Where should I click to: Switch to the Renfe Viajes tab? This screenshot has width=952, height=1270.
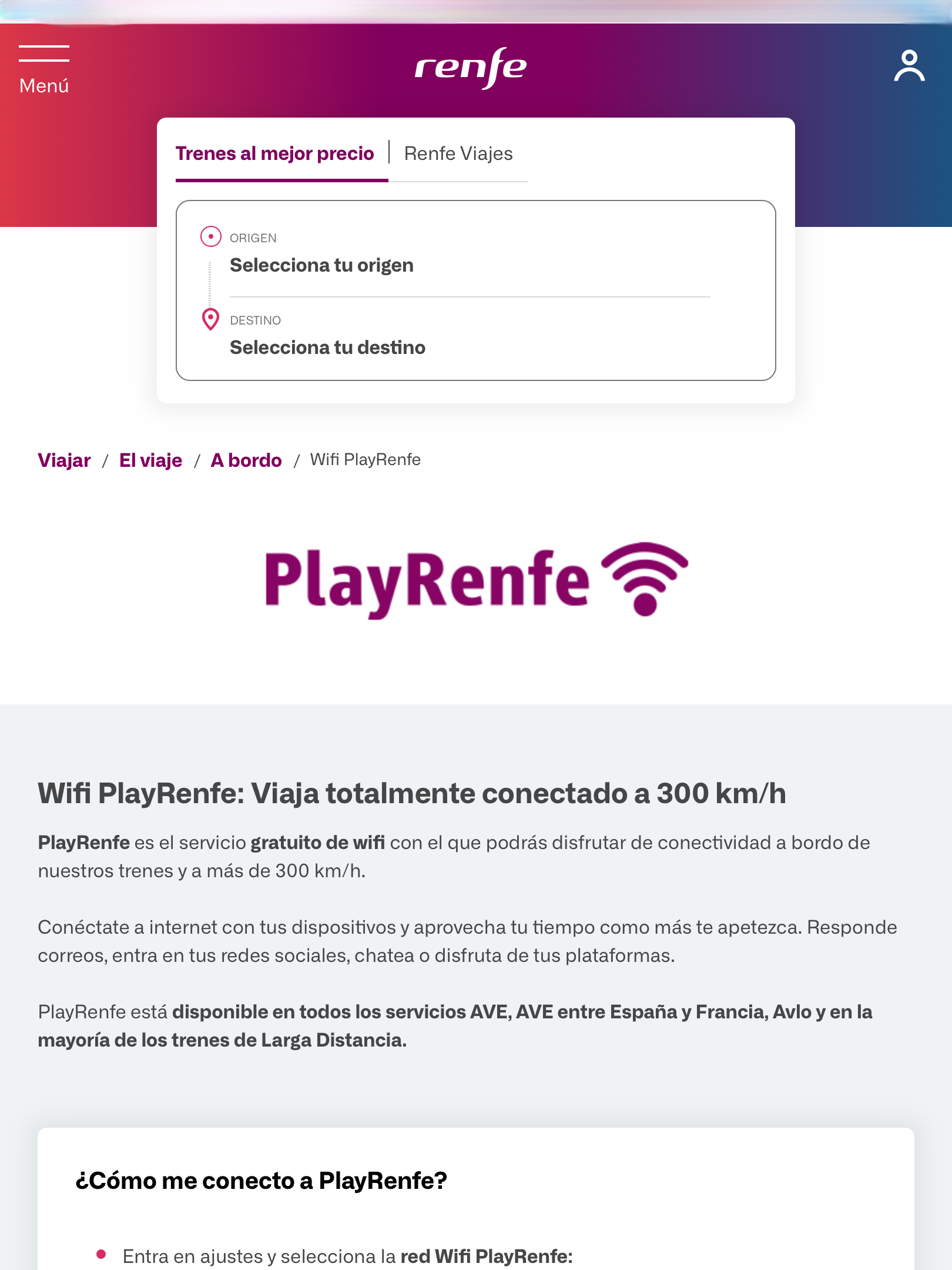[x=458, y=153]
